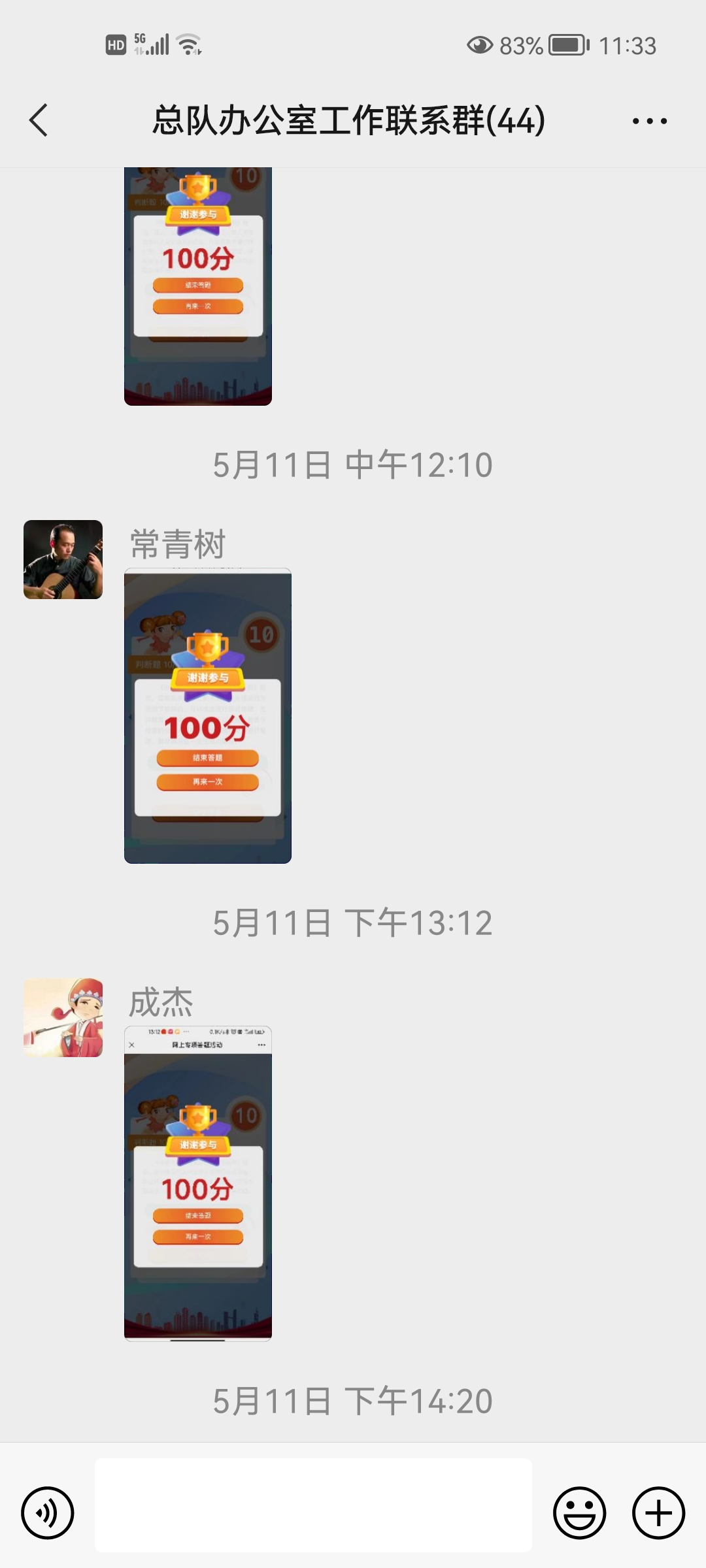View 成杰's profile avatar
The height and width of the screenshot is (1568, 706).
click(63, 1017)
